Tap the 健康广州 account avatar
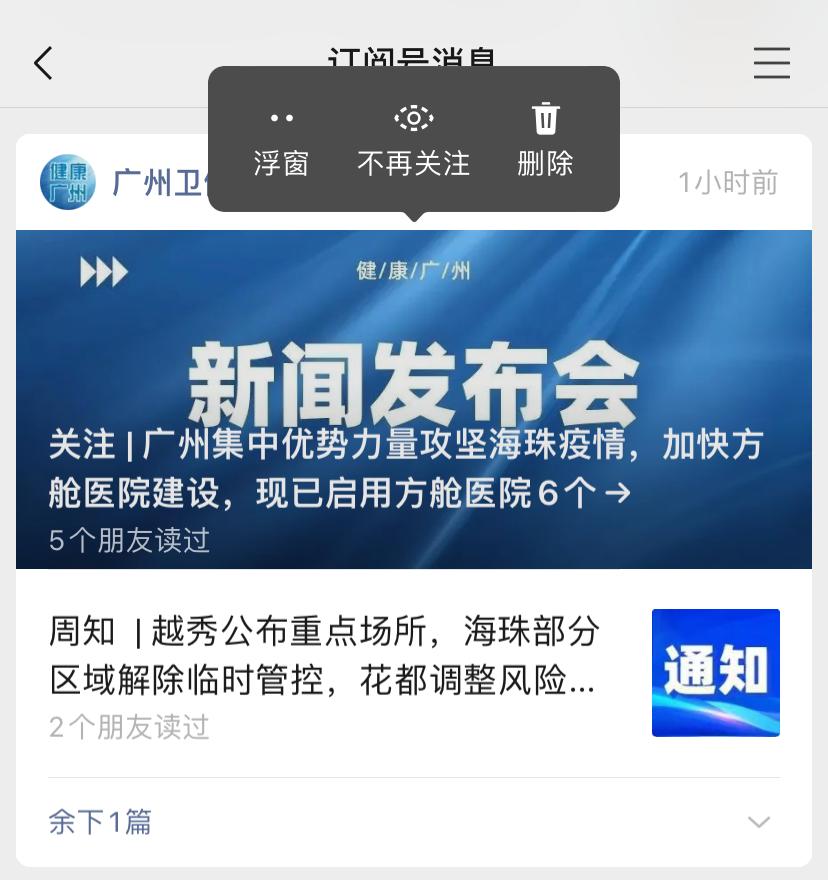The image size is (828, 880). [x=66, y=181]
